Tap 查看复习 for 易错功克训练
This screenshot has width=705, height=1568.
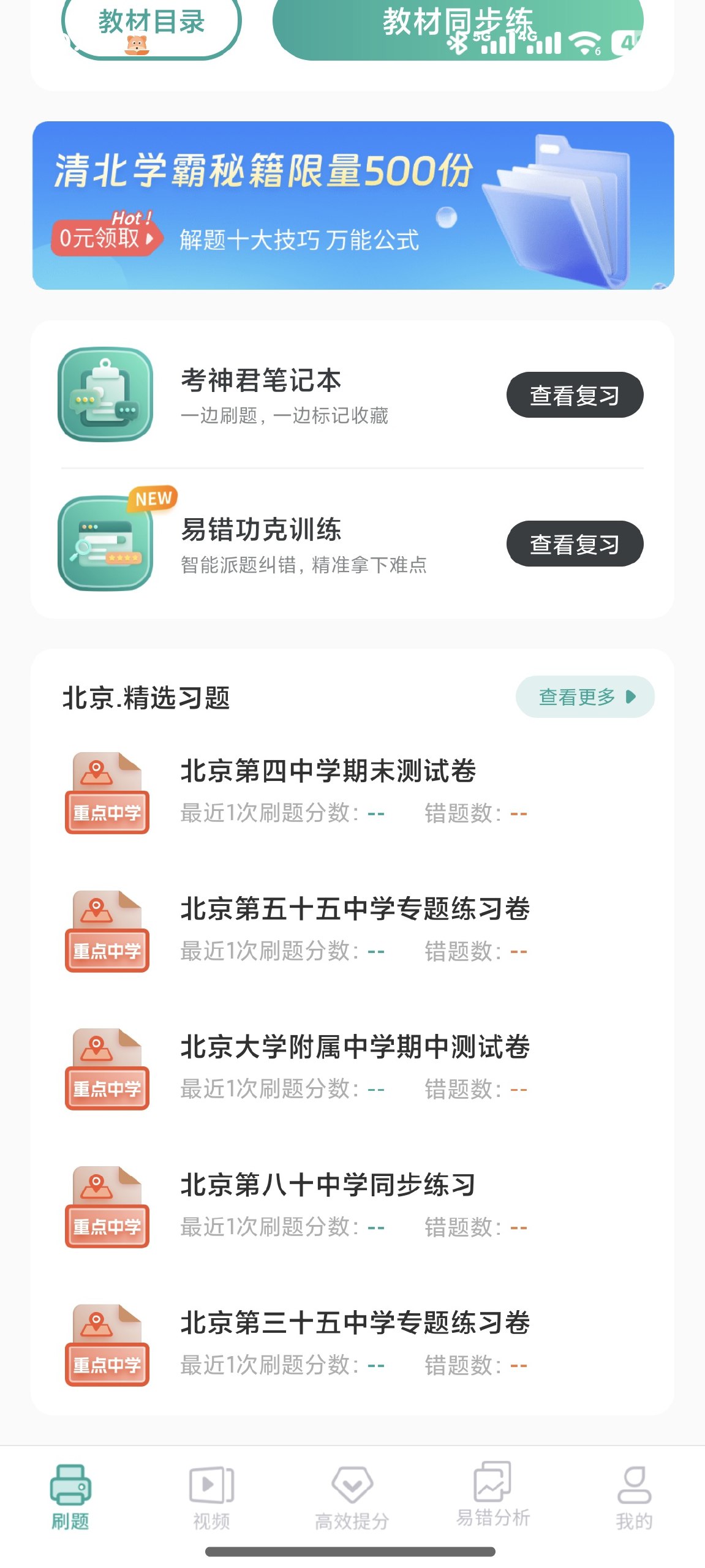[574, 544]
